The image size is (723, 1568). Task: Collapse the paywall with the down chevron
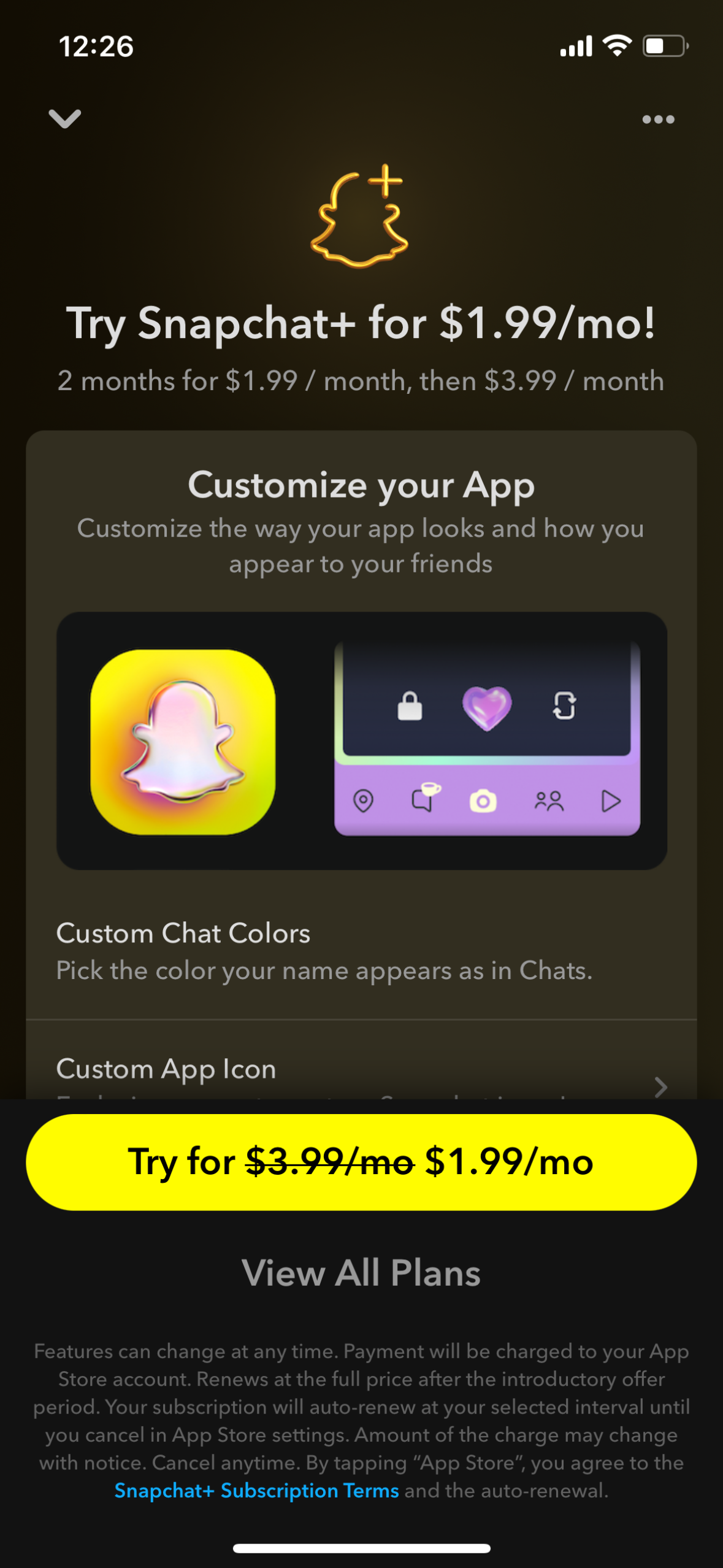point(65,118)
